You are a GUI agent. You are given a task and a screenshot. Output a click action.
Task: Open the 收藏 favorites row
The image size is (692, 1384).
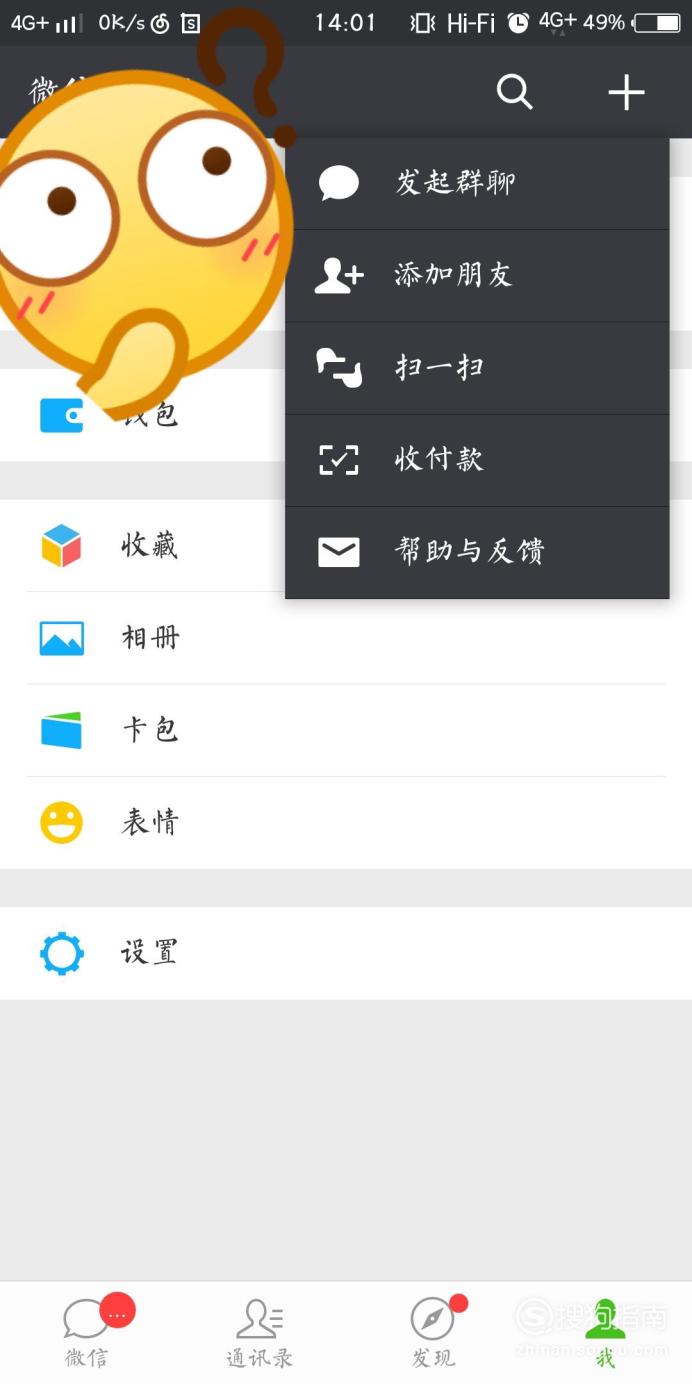tap(346, 546)
